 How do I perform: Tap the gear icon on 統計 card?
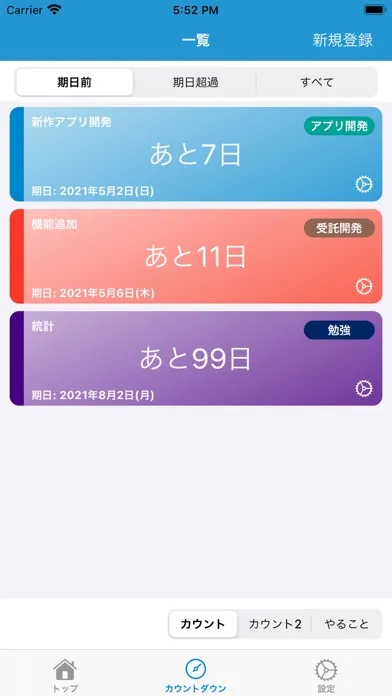(364, 388)
